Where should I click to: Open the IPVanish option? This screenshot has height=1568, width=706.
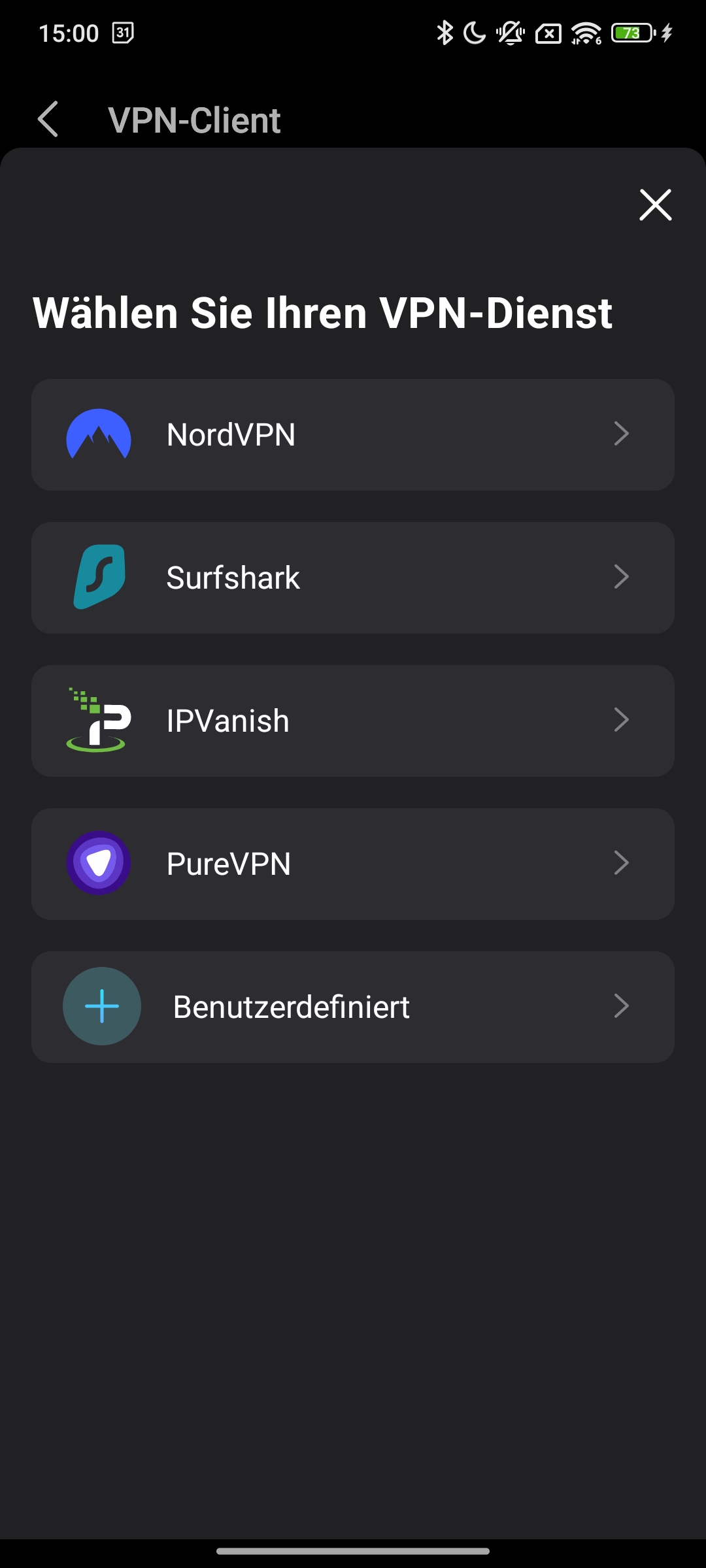pos(353,721)
